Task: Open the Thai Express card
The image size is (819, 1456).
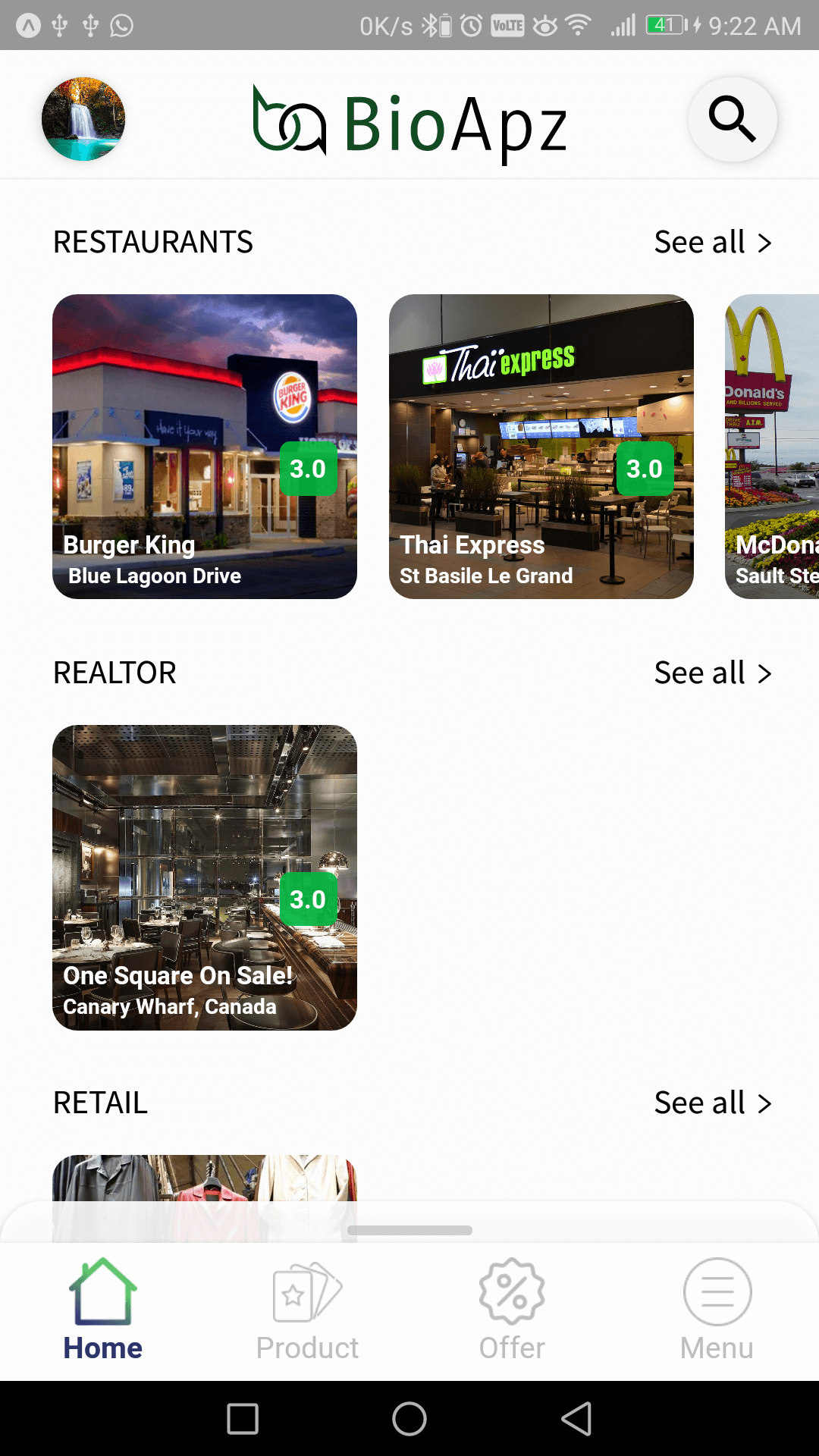Action: click(x=541, y=447)
